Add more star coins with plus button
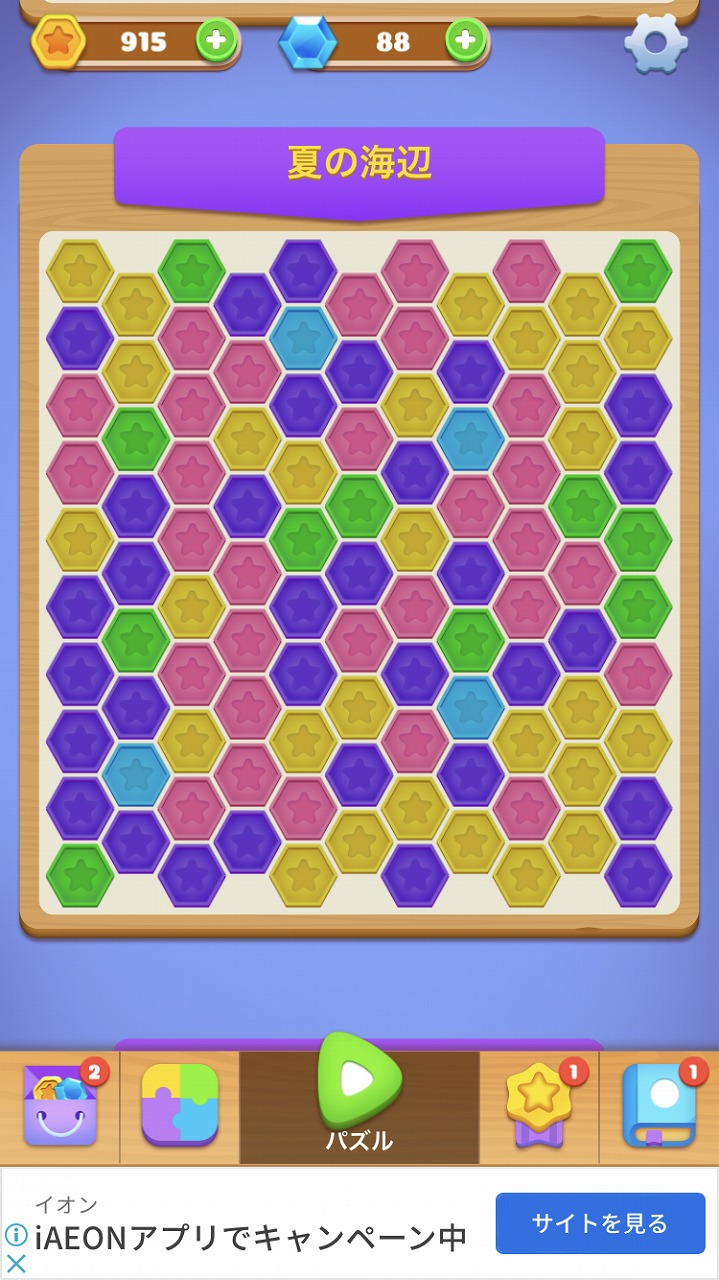The image size is (719, 1280). (x=217, y=41)
